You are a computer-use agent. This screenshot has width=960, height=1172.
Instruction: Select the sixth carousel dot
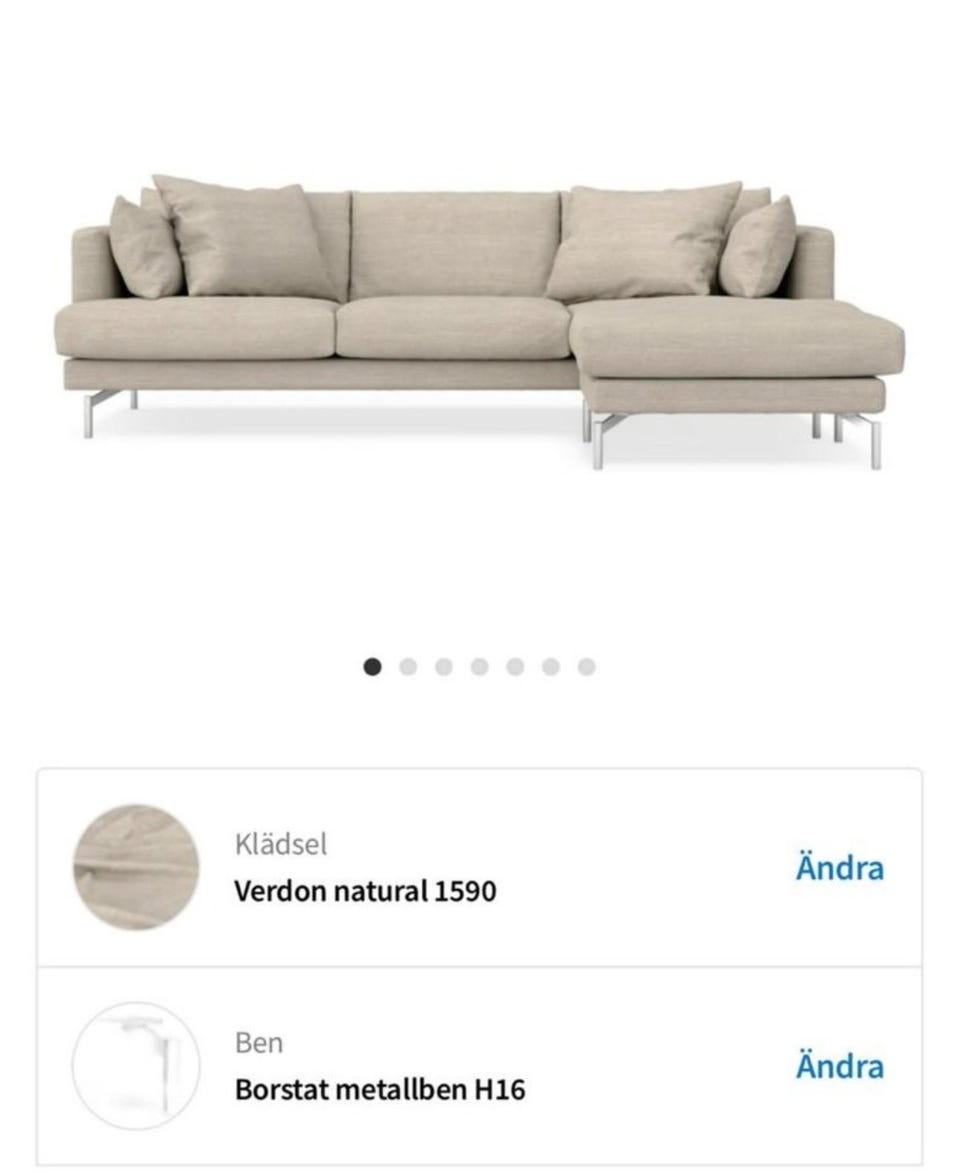(549, 663)
